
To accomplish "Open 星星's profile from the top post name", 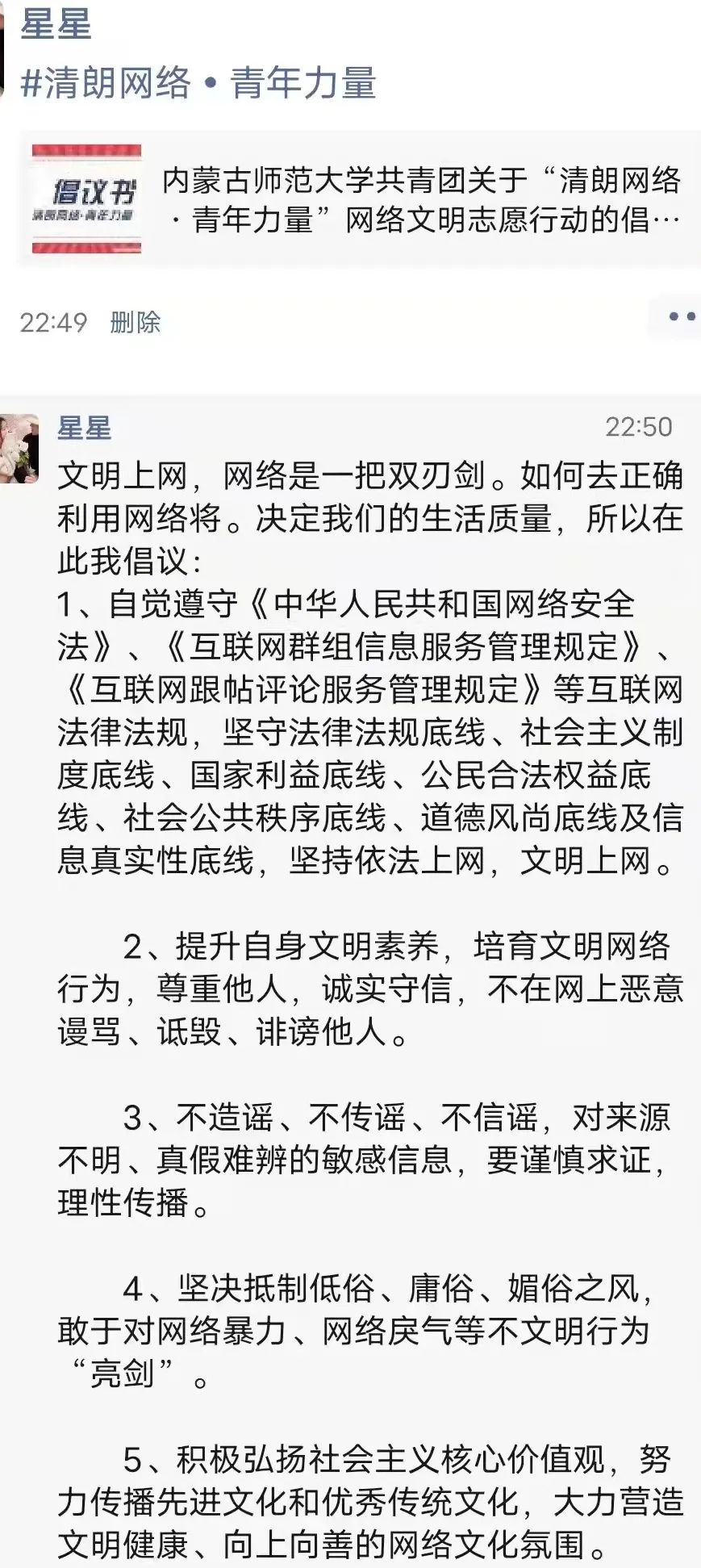I will pos(56,23).
